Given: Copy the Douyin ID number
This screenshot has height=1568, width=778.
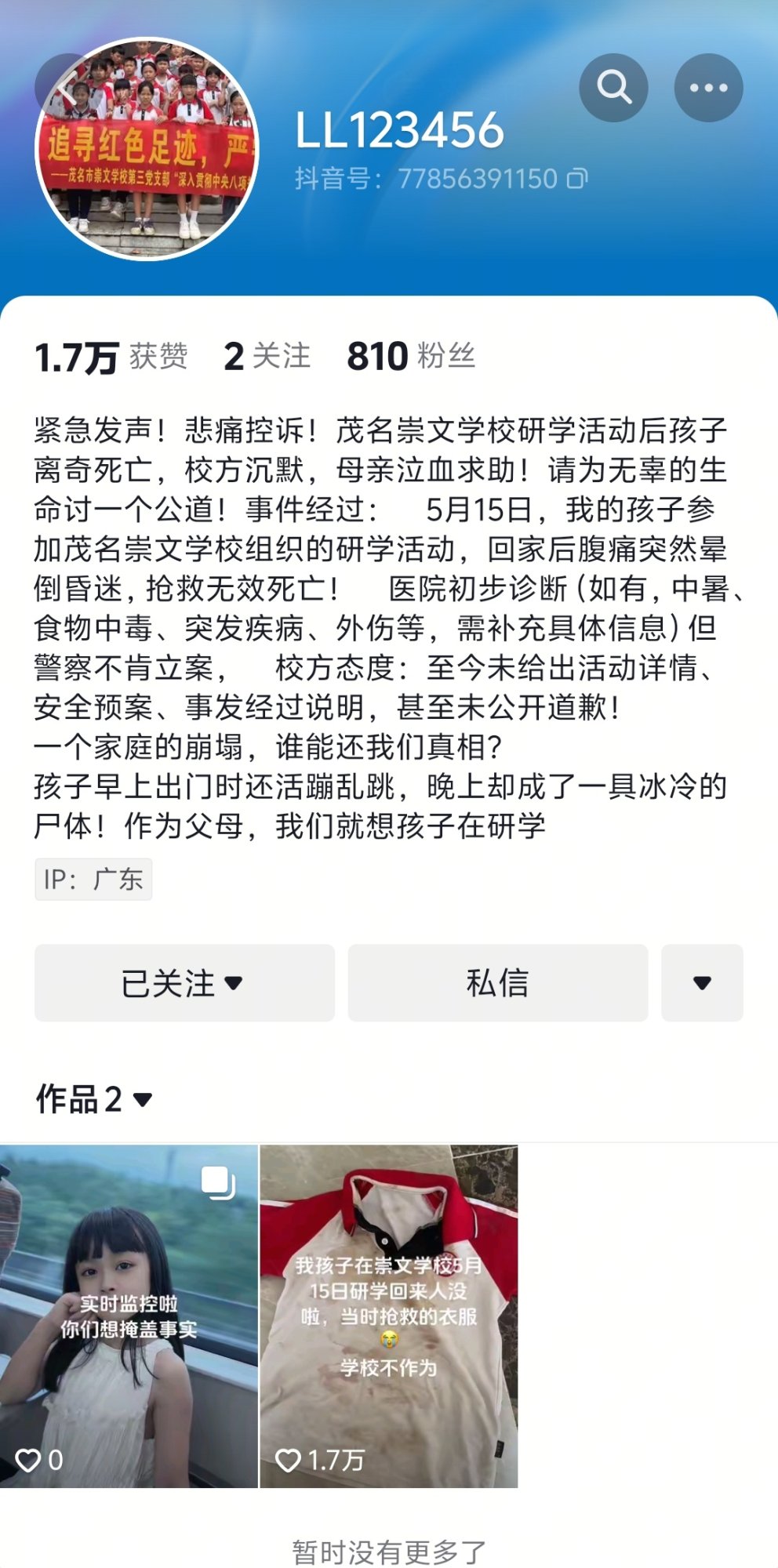Looking at the screenshot, I should [x=577, y=179].
